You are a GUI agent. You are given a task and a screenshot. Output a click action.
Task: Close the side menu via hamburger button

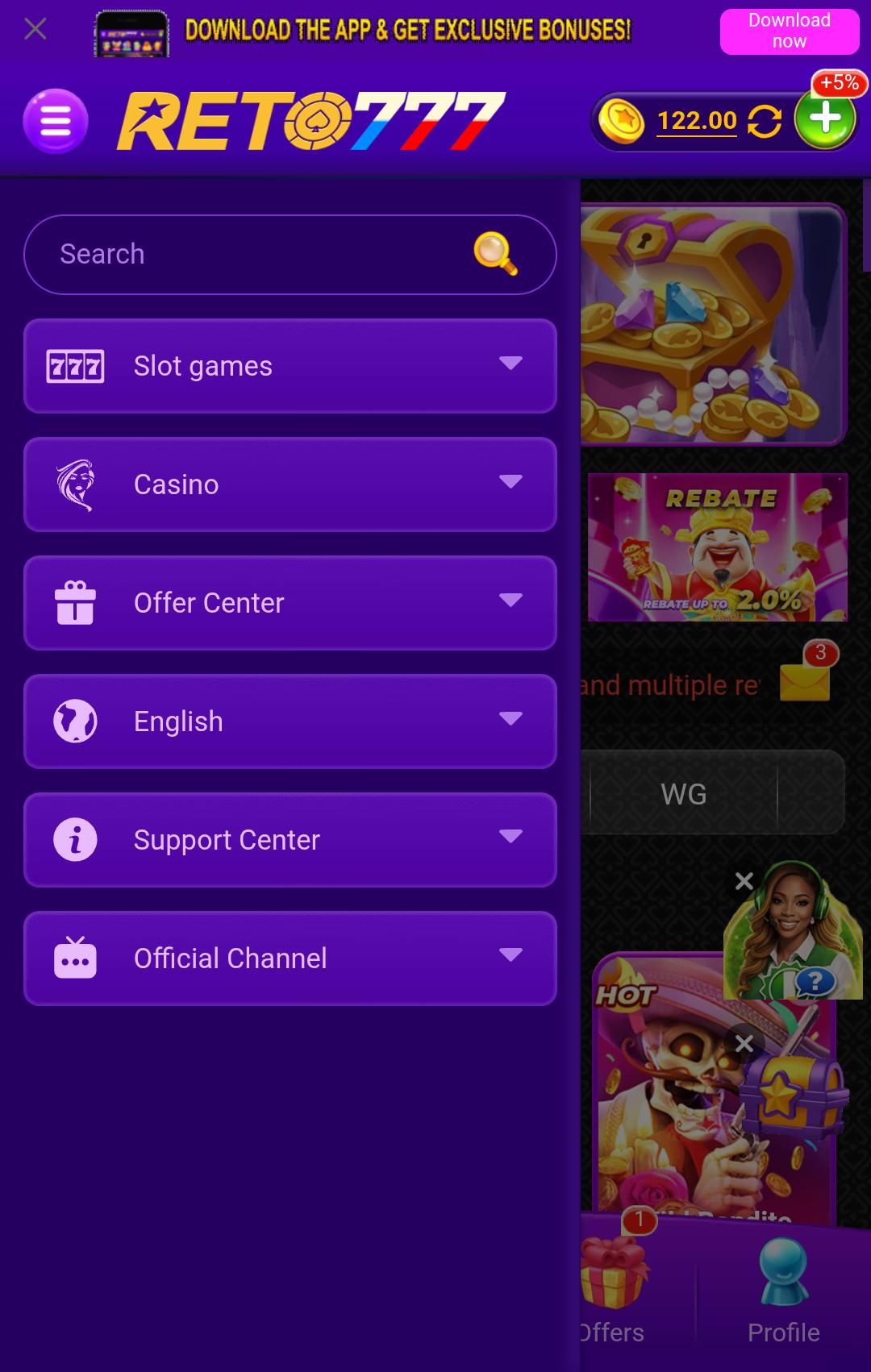pos(56,122)
